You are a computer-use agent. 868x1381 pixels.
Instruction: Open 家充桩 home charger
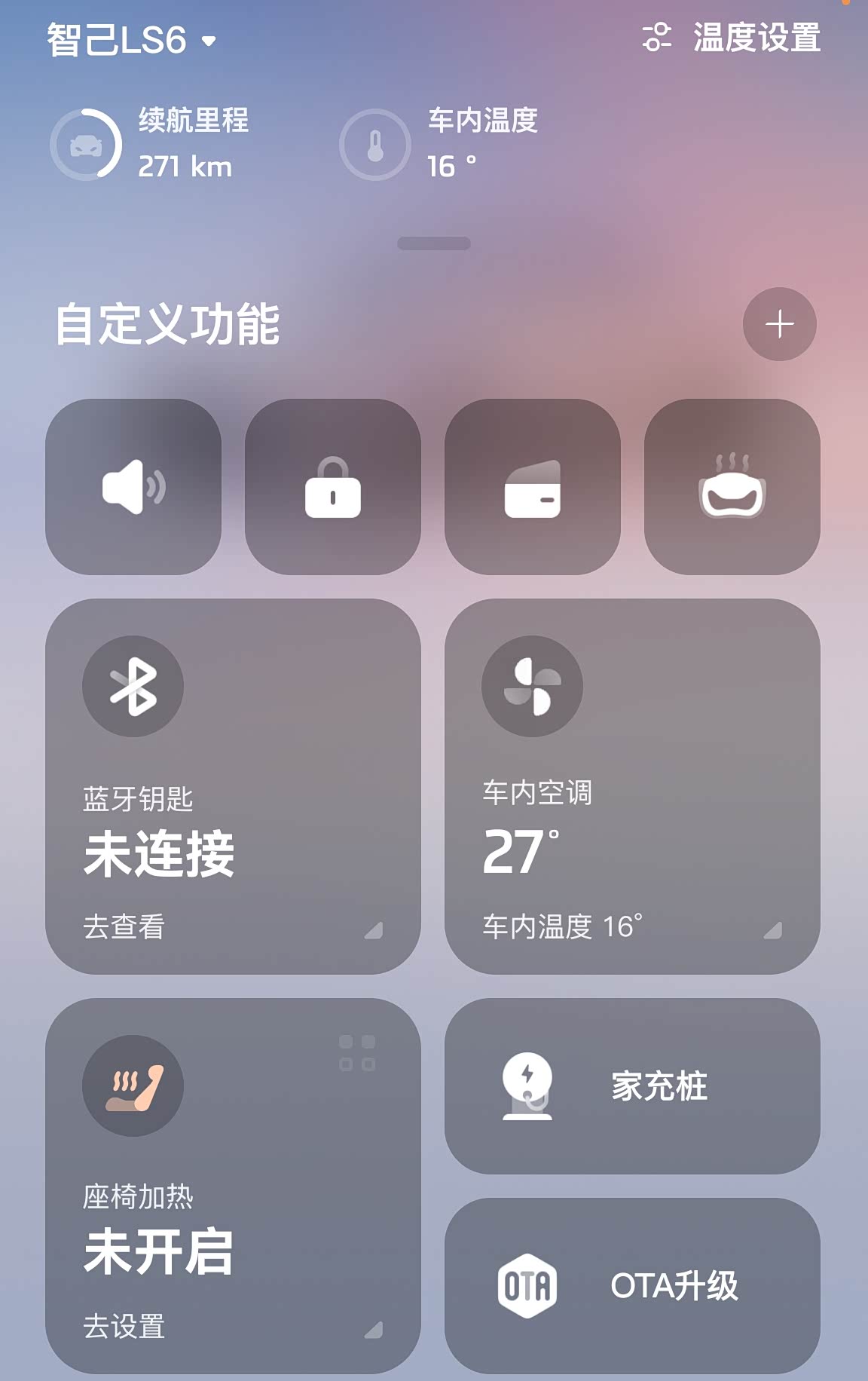tap(633, 1086)
